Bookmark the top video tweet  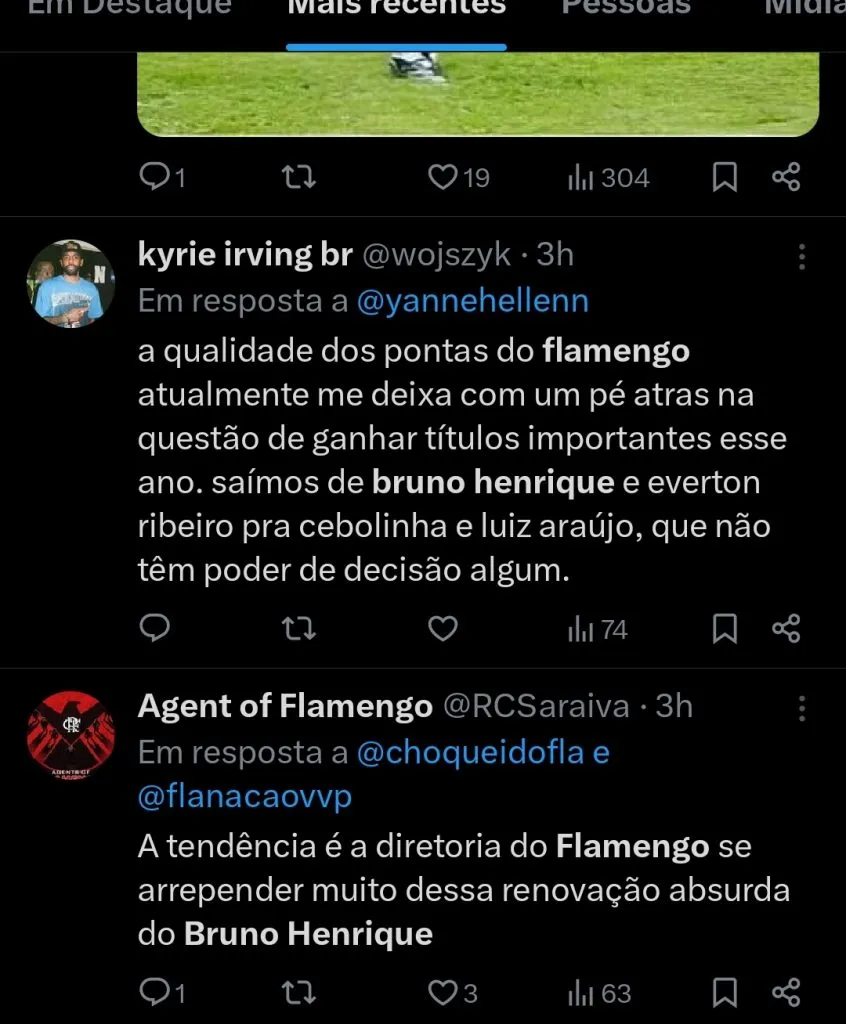[x=725, y=176]
